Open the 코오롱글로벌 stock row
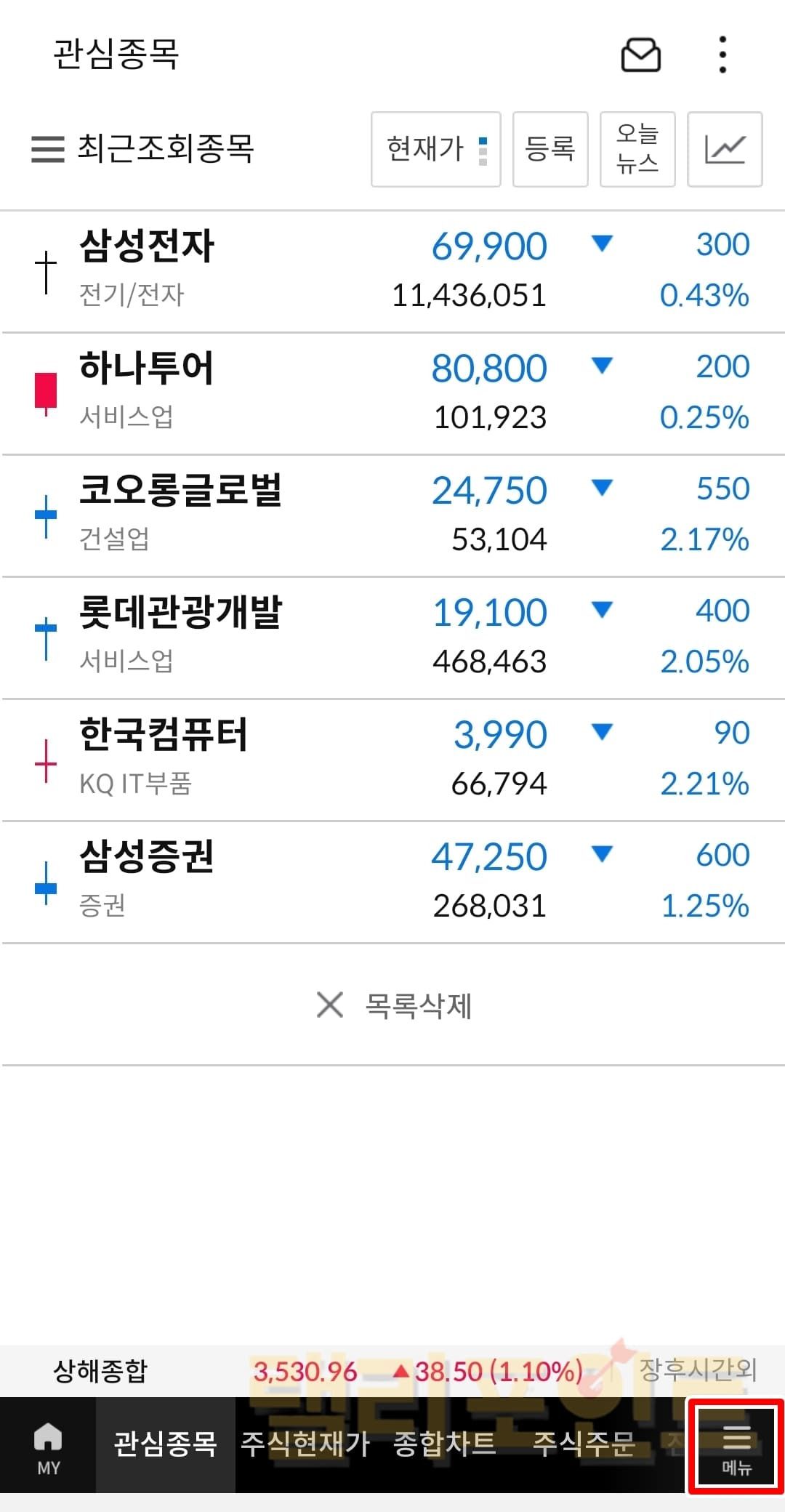Viewport: 785px width, 1512px height. pos(392,515)
